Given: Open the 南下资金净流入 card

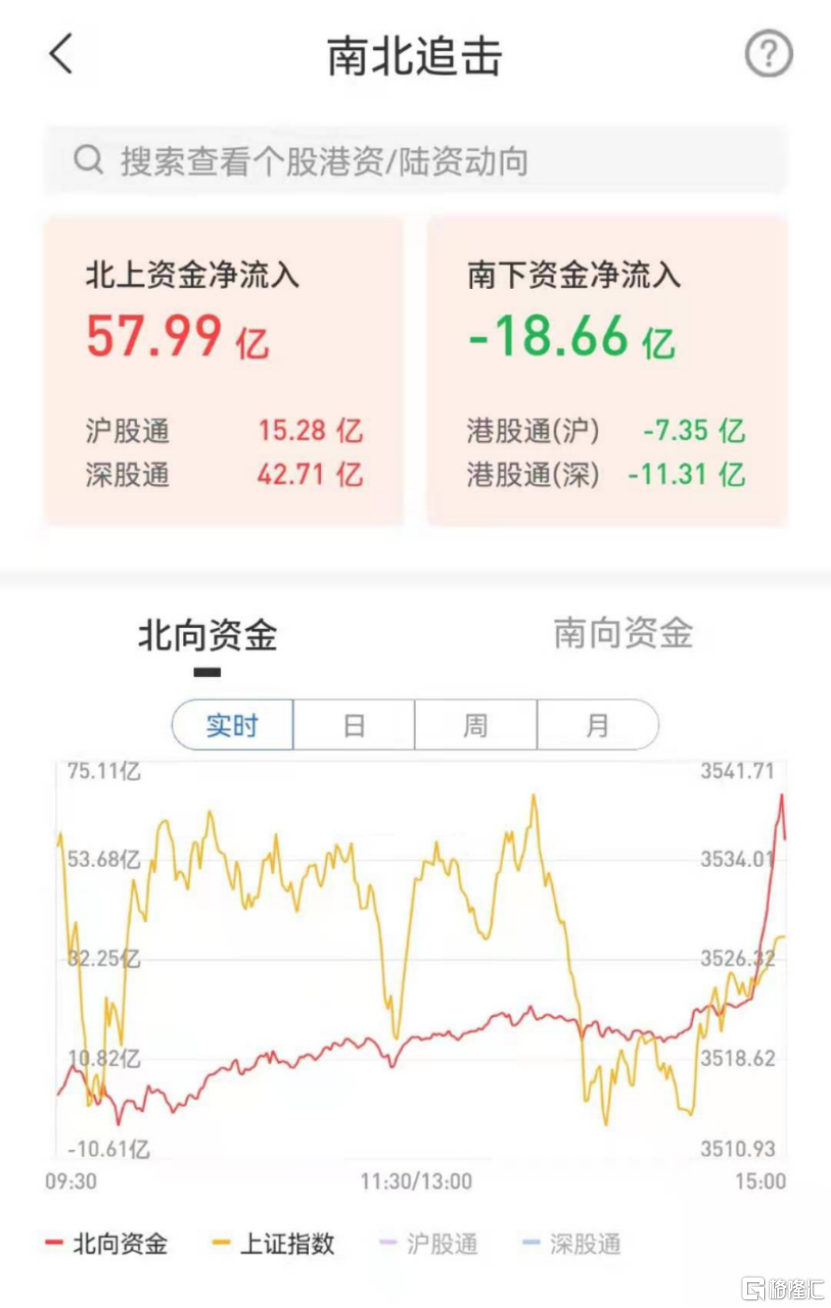Looking at the screenshot, I should coord(607,370).
